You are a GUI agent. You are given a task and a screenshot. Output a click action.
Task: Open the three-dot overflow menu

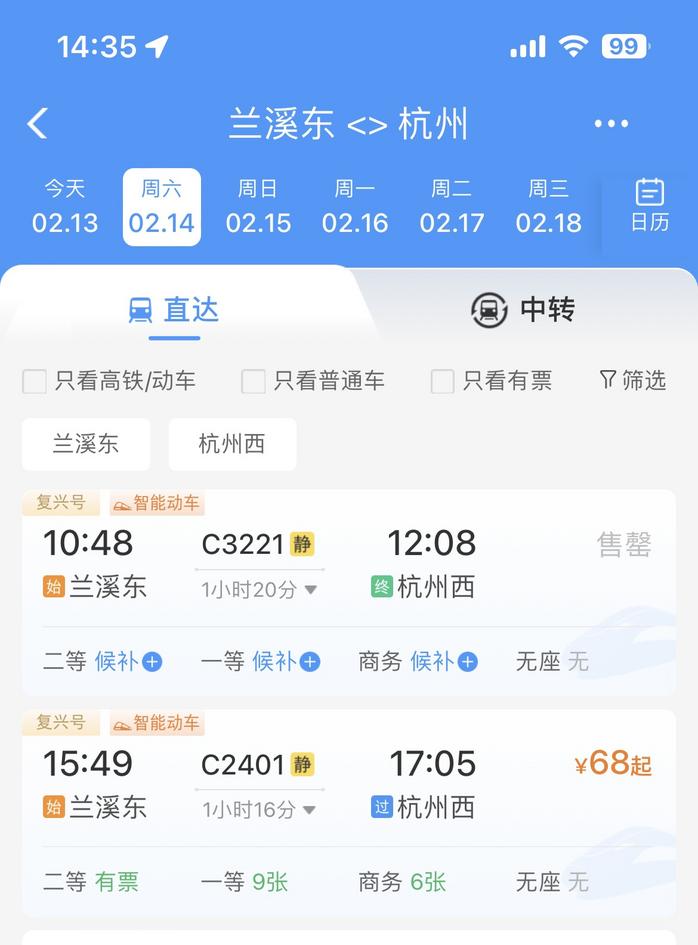(x=611, y=124)
